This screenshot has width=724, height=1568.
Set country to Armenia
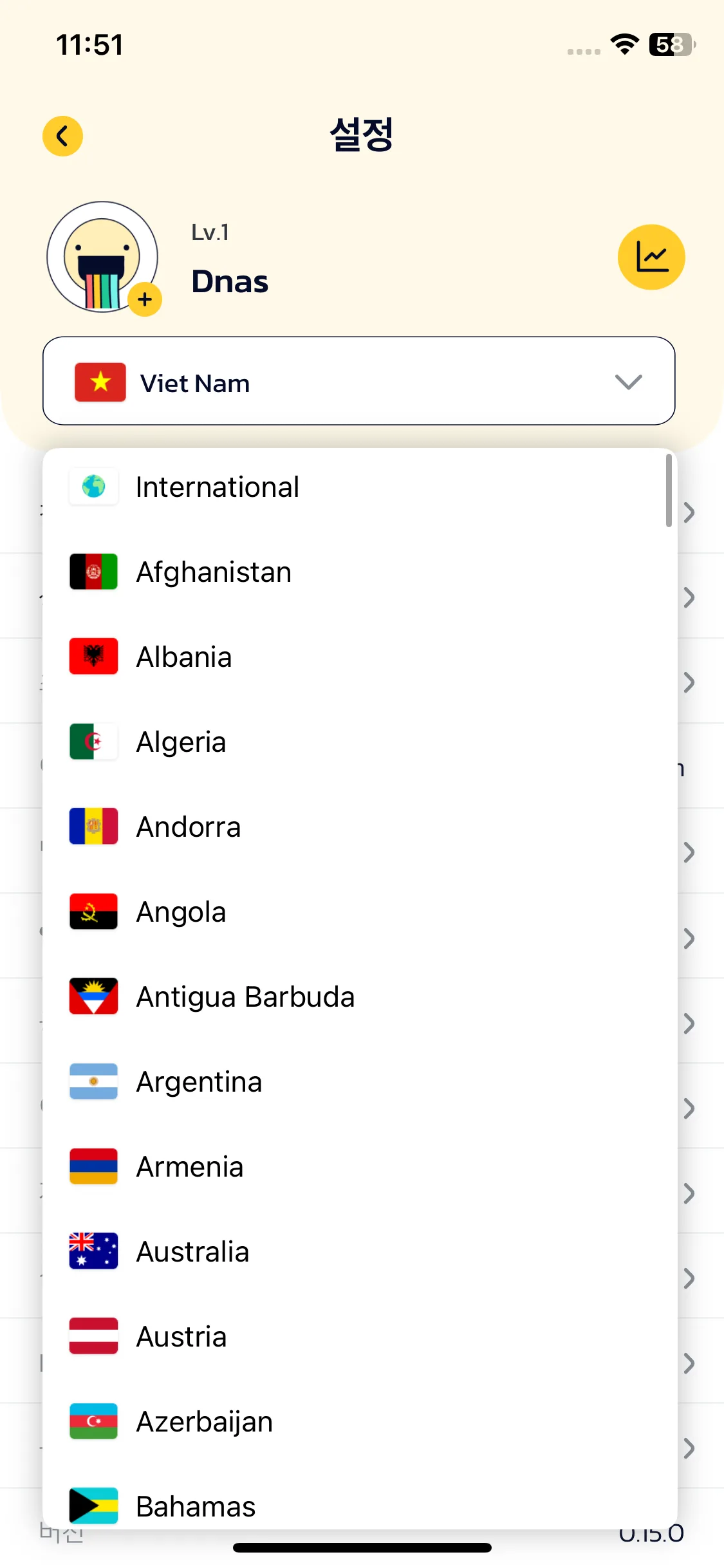pyautogui.click(x=190, y=1167)
